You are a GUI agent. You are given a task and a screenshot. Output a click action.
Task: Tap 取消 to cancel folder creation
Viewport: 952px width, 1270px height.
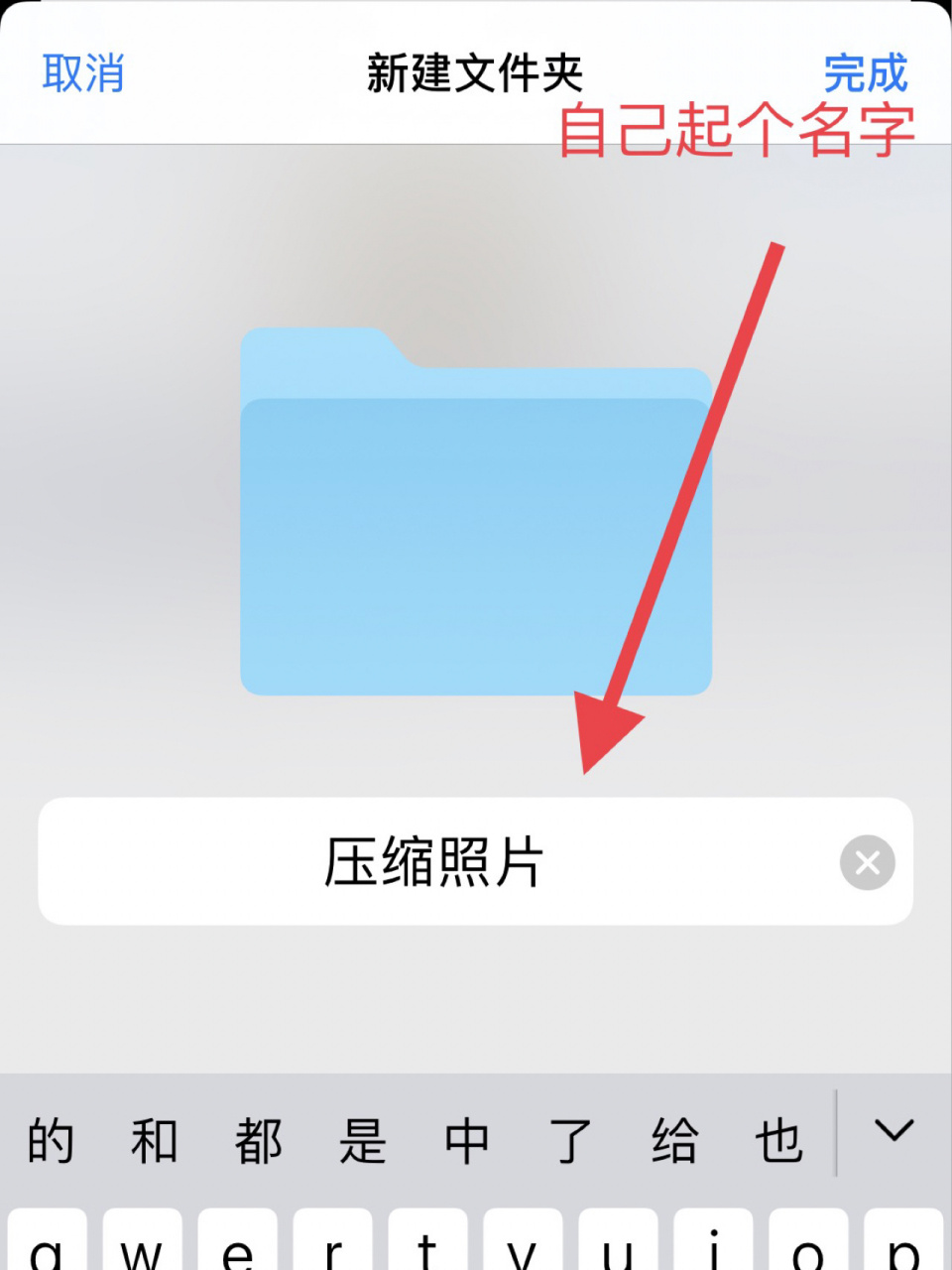pyautogui.click(x=81, y=74)
